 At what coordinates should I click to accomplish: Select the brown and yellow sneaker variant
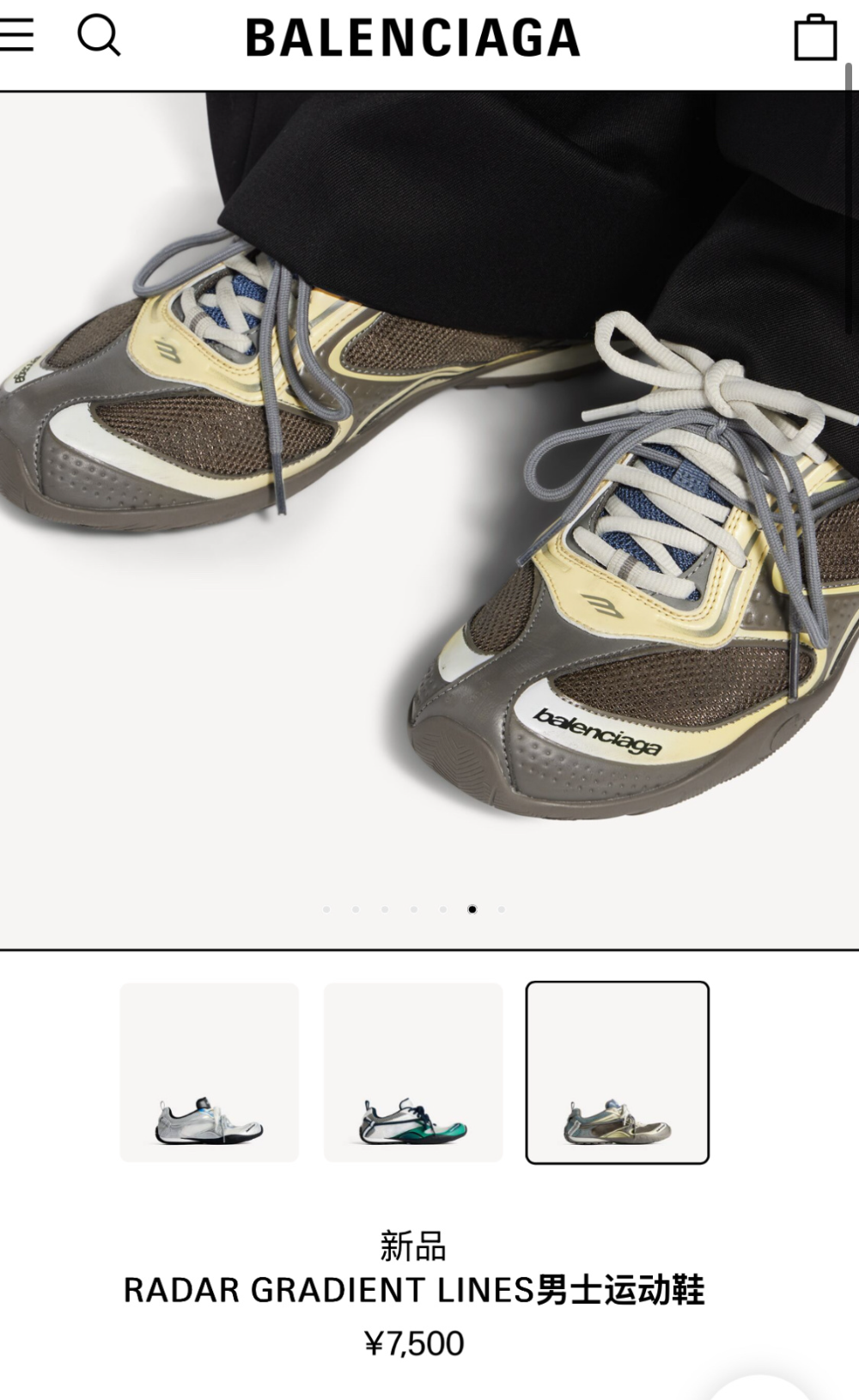coord(618,1073)
